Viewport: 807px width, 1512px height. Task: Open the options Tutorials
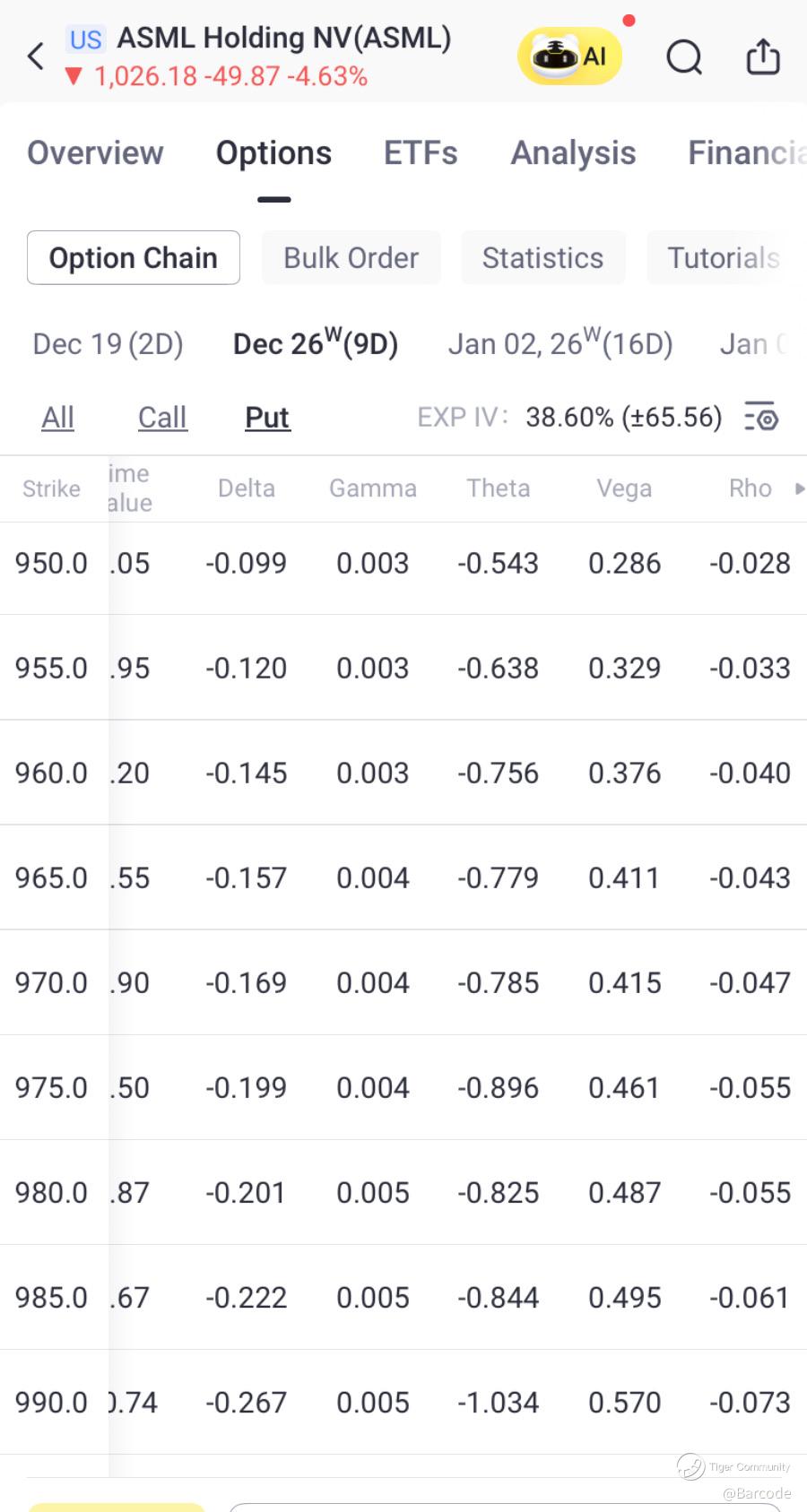click(723, 258)
